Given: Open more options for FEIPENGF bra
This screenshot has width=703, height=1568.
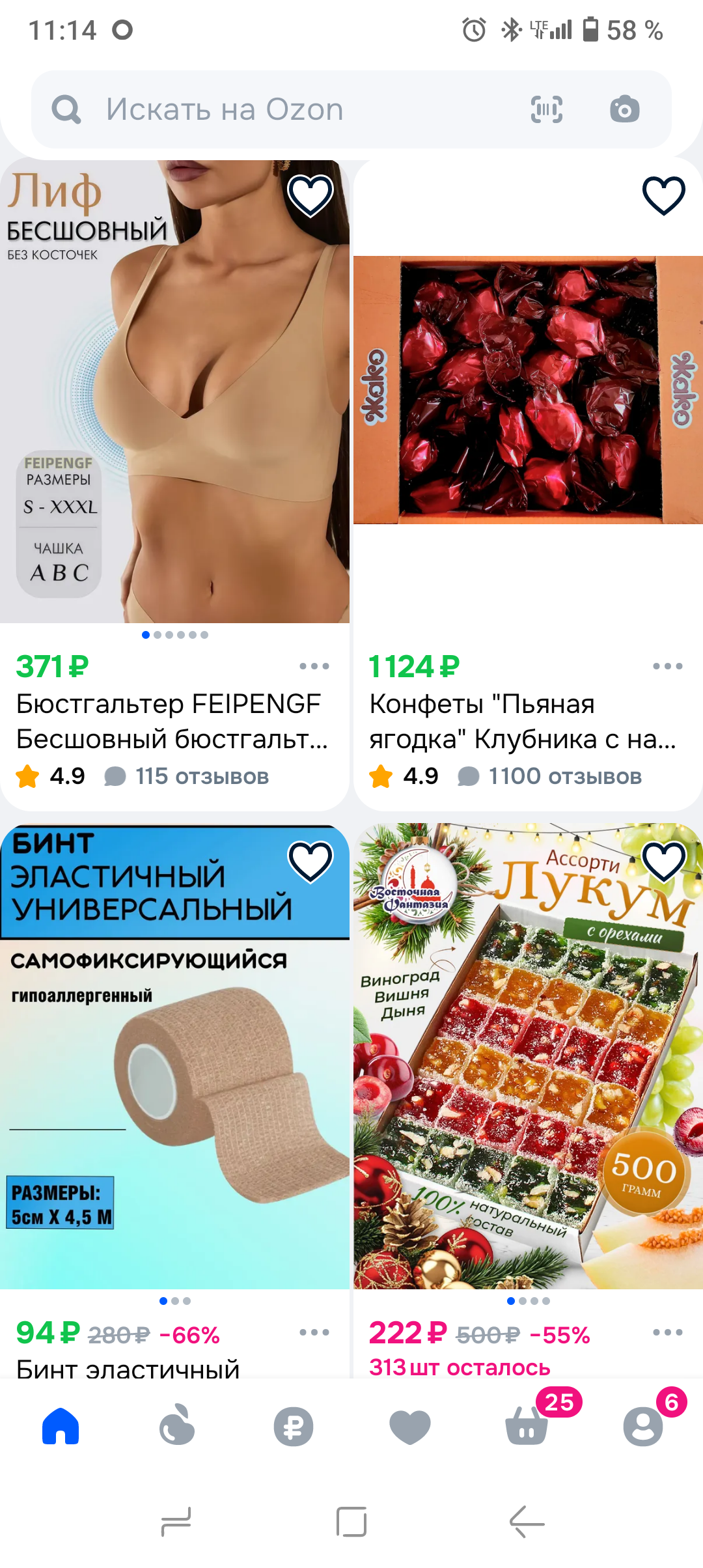Looking at the screenshot, I should (314, 666).
